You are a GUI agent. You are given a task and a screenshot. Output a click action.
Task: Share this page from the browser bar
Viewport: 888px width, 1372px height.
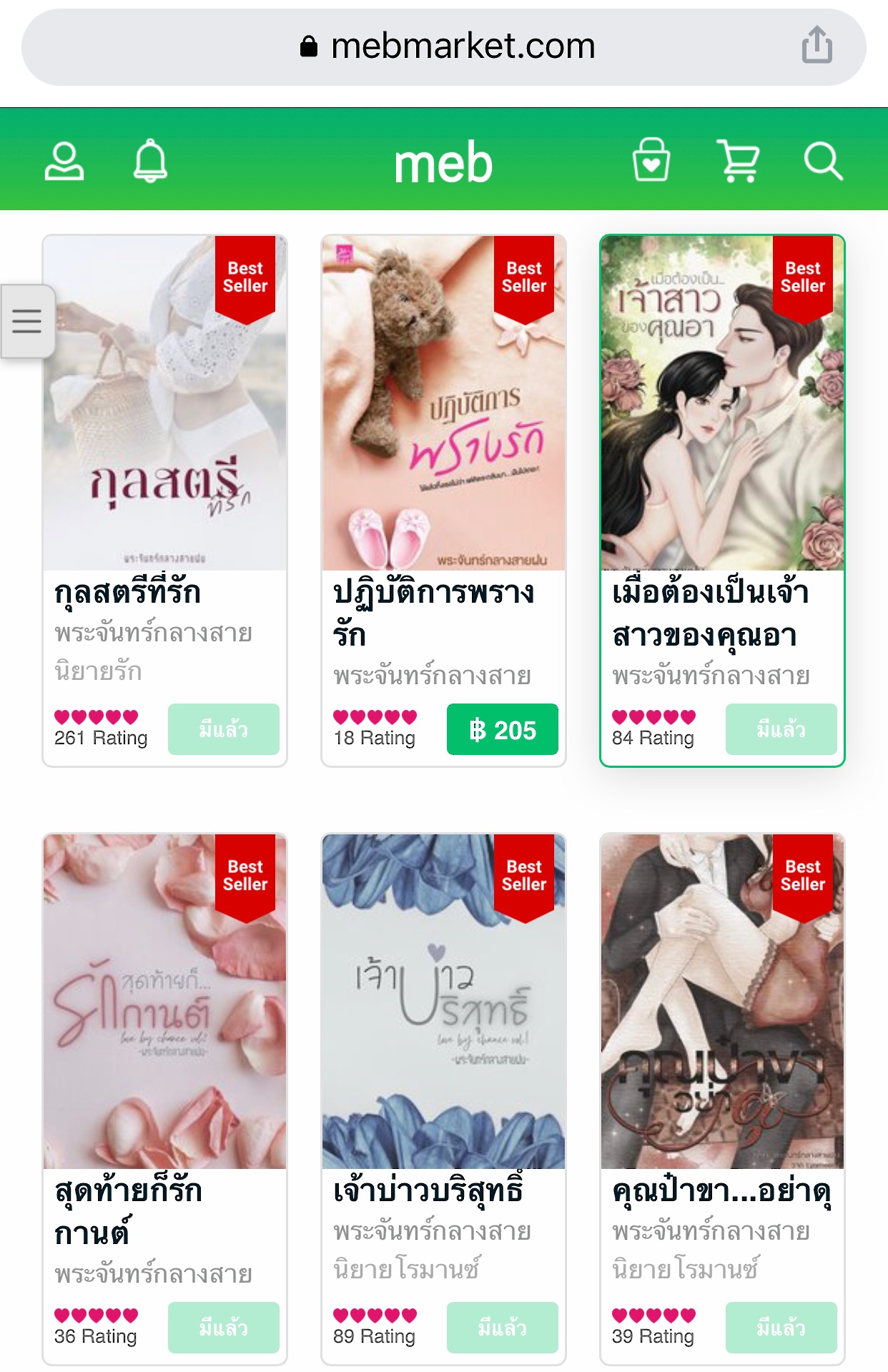817,46
